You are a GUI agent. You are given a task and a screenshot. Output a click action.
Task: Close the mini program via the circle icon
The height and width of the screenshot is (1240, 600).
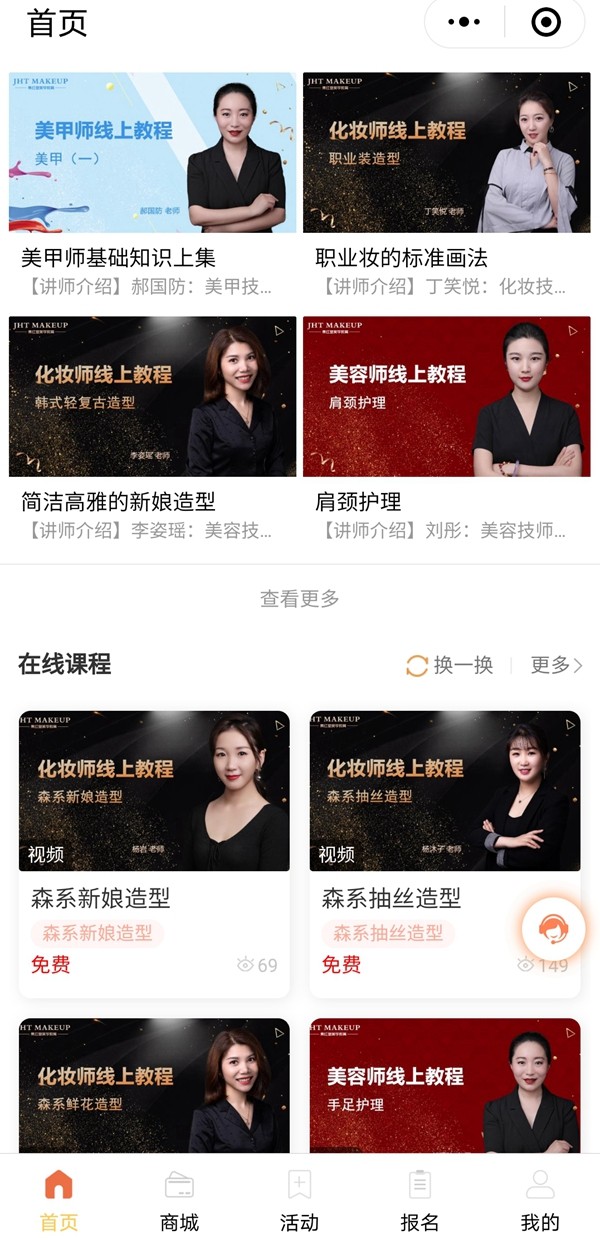click(545, 22)
